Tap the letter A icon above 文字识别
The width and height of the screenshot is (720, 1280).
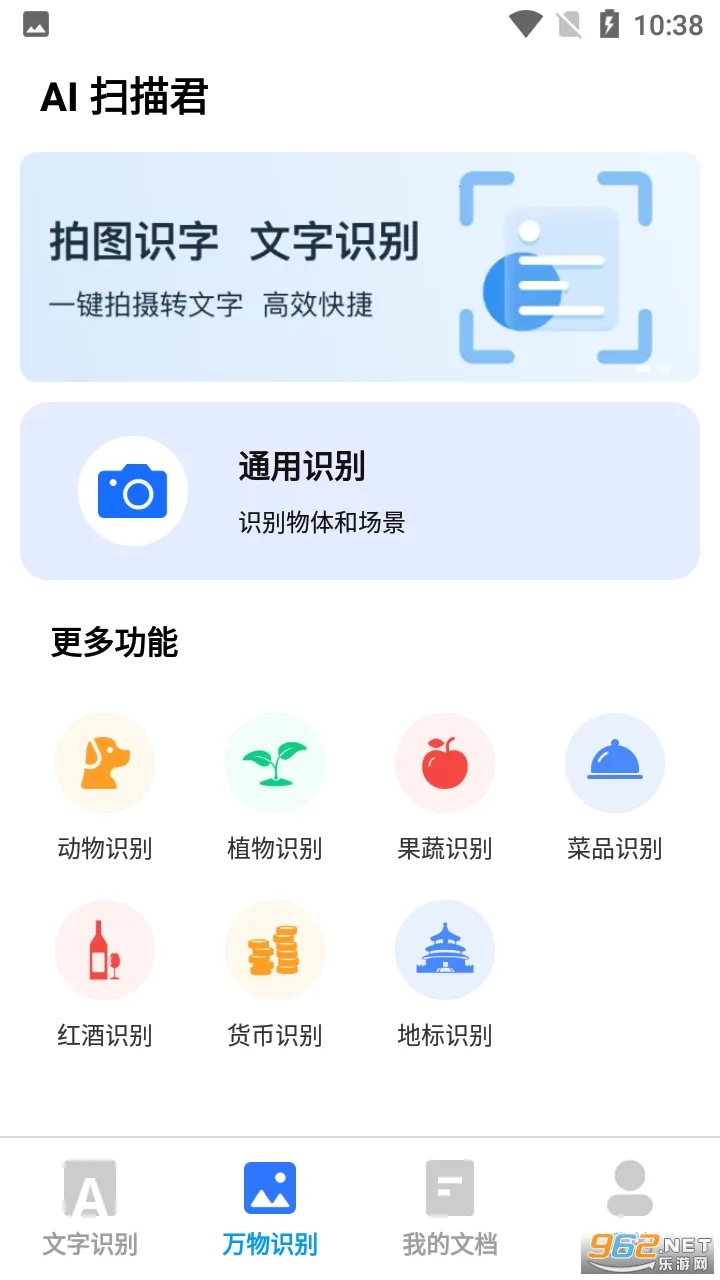point(88,1189)
